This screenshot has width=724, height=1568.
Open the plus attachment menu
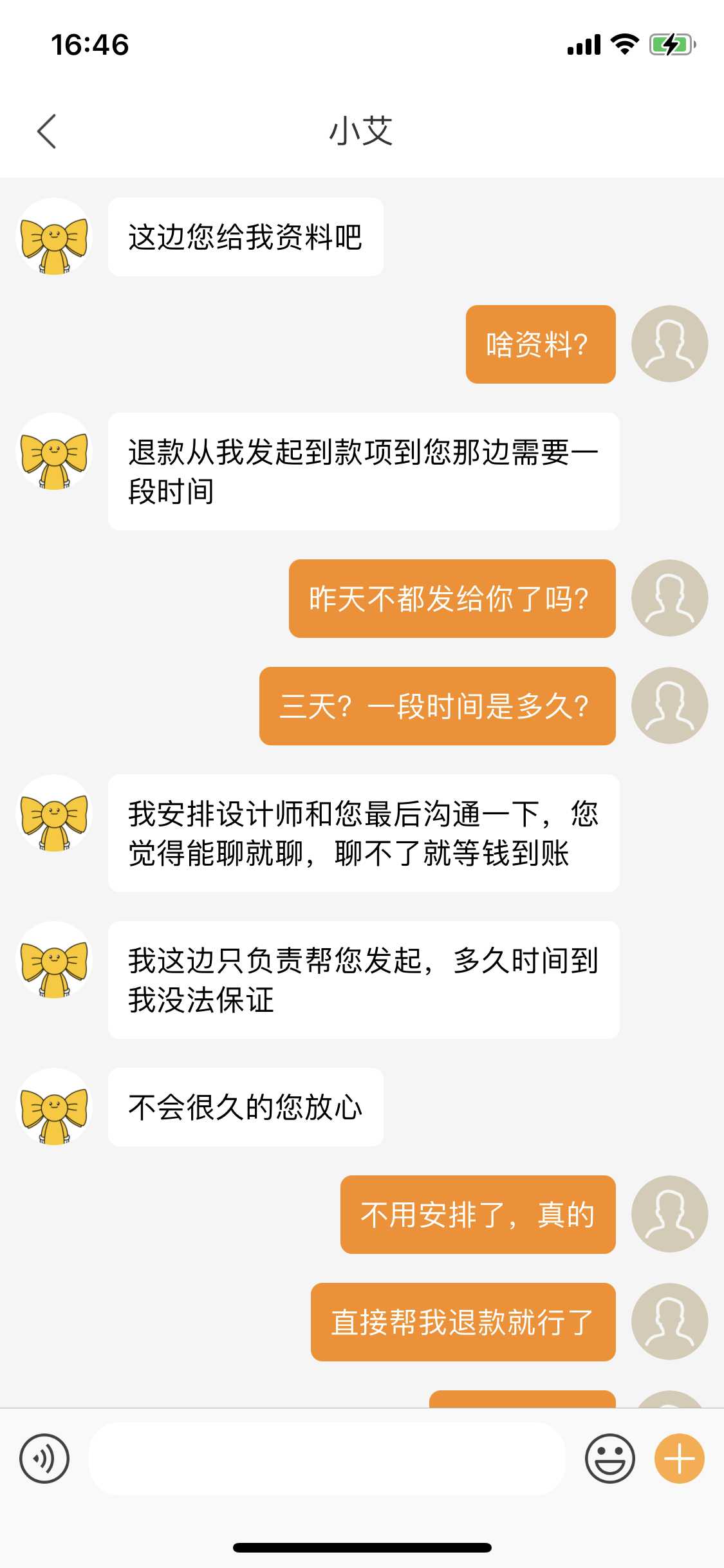tap(679, 1459)
